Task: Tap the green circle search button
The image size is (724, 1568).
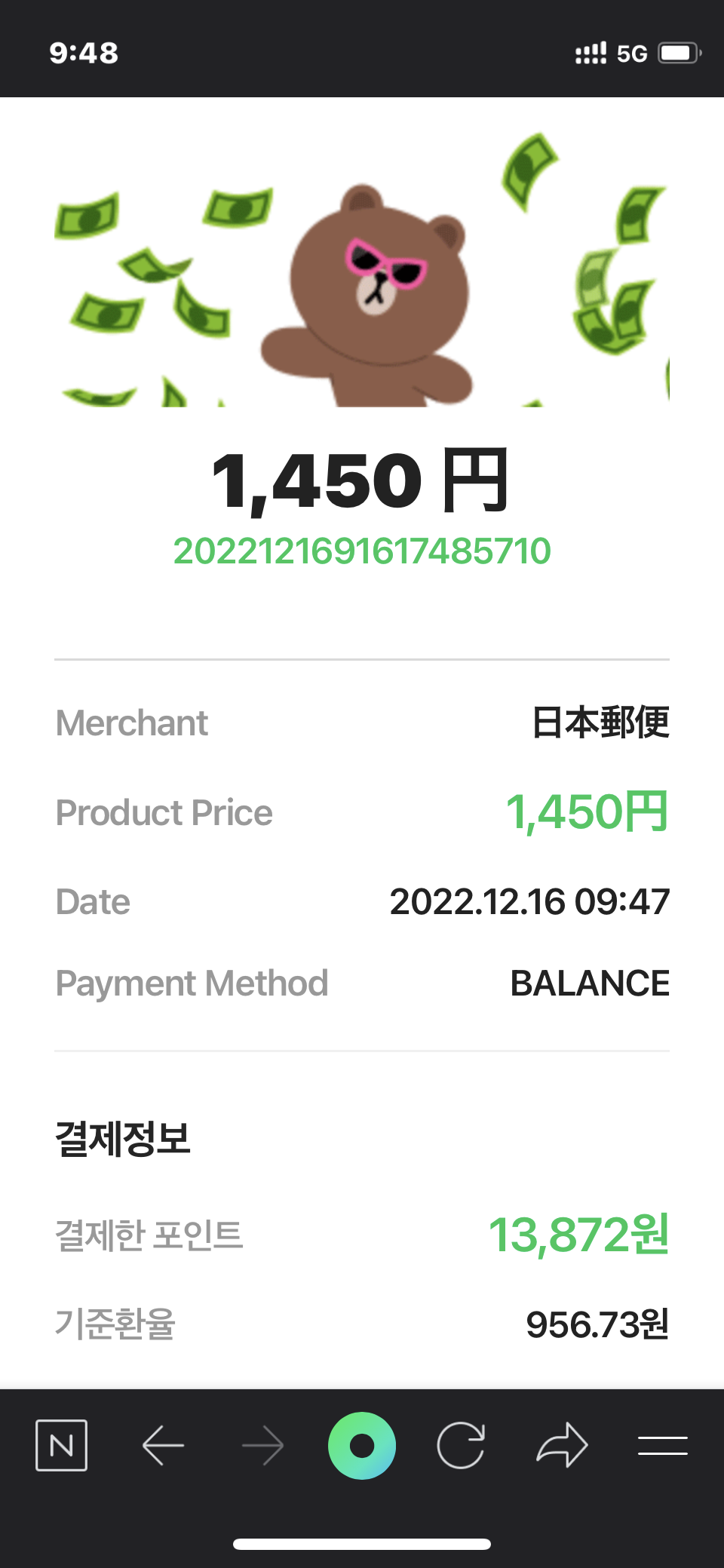Action: [x=362, y=1445]
